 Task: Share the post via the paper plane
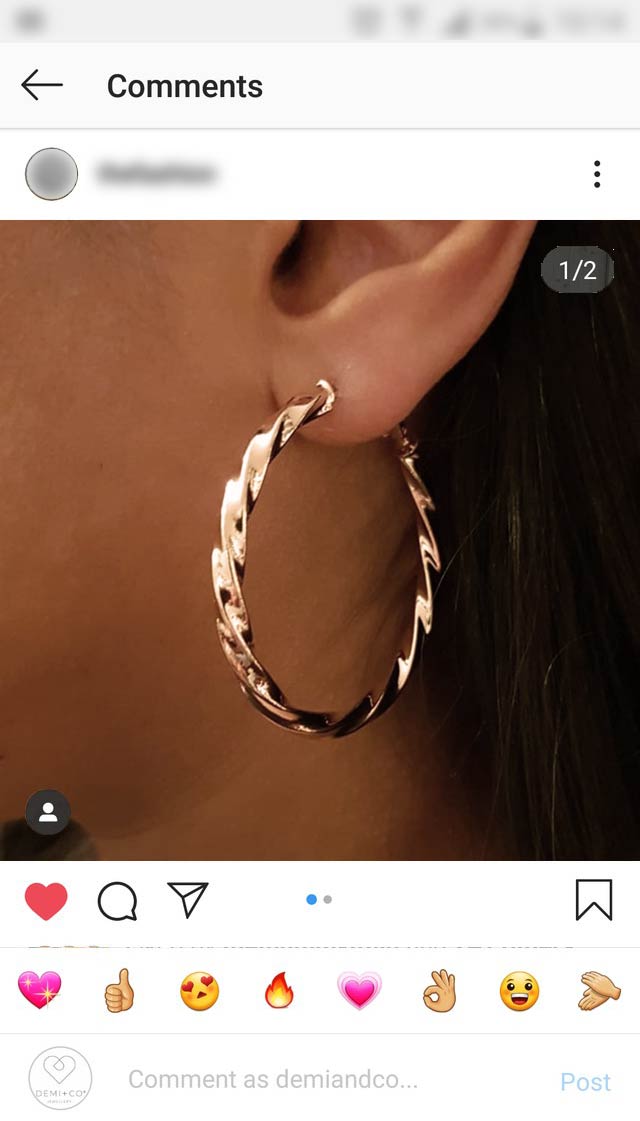point(187,900)
